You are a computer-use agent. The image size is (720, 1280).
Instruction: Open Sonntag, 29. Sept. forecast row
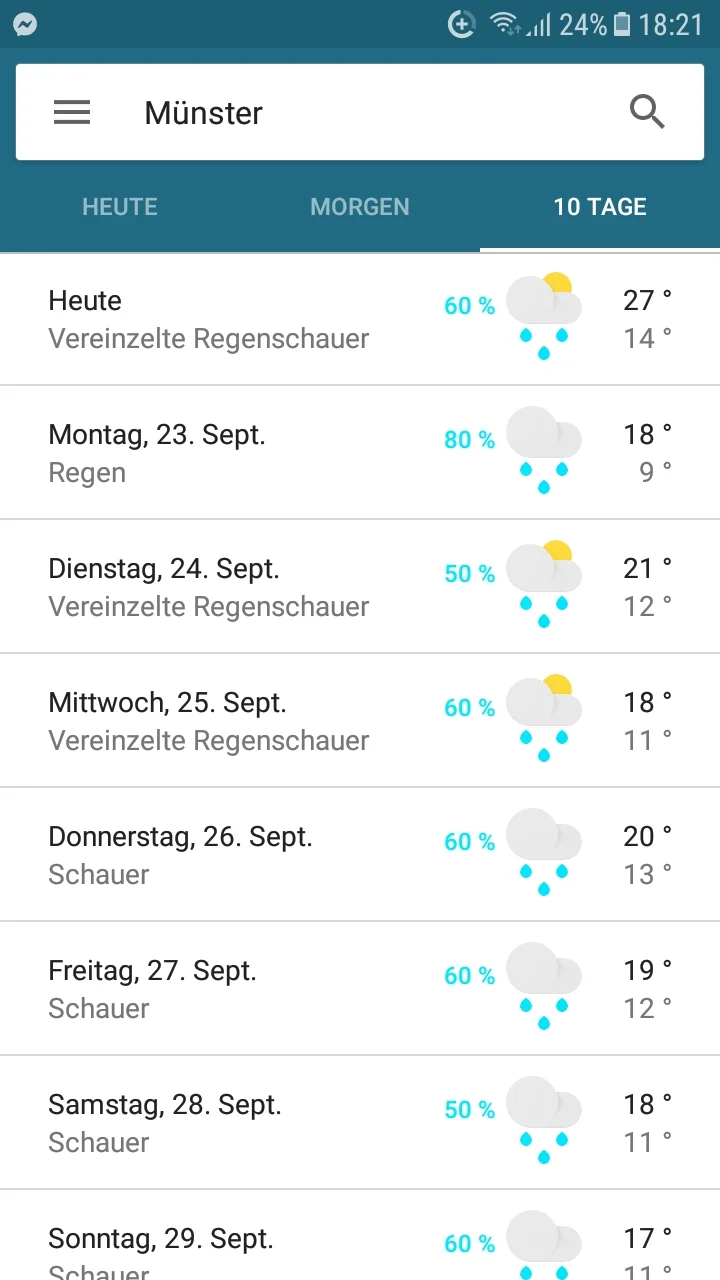click(360, 1245)
